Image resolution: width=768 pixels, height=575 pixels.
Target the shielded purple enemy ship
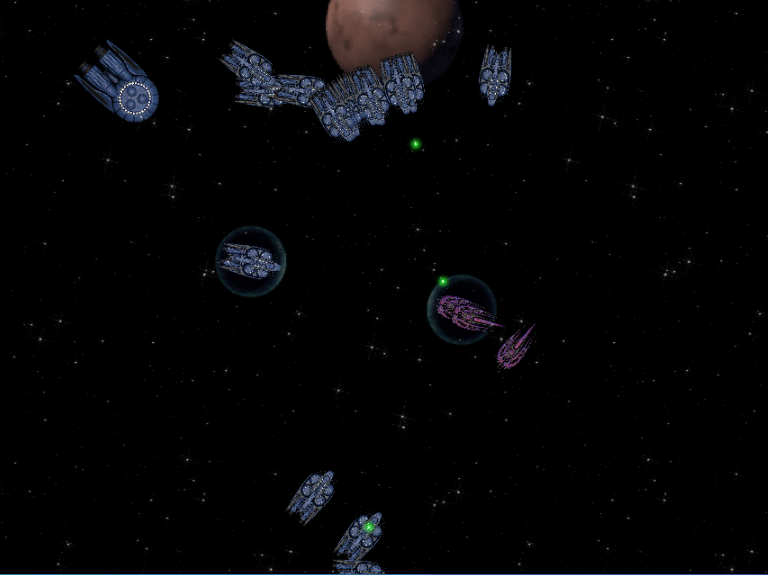pos(464,313)
